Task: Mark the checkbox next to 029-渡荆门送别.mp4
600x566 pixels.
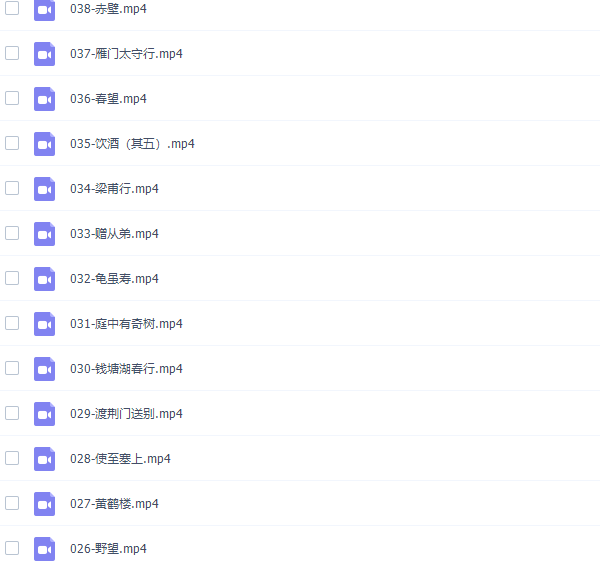Action: click(12, 413)
